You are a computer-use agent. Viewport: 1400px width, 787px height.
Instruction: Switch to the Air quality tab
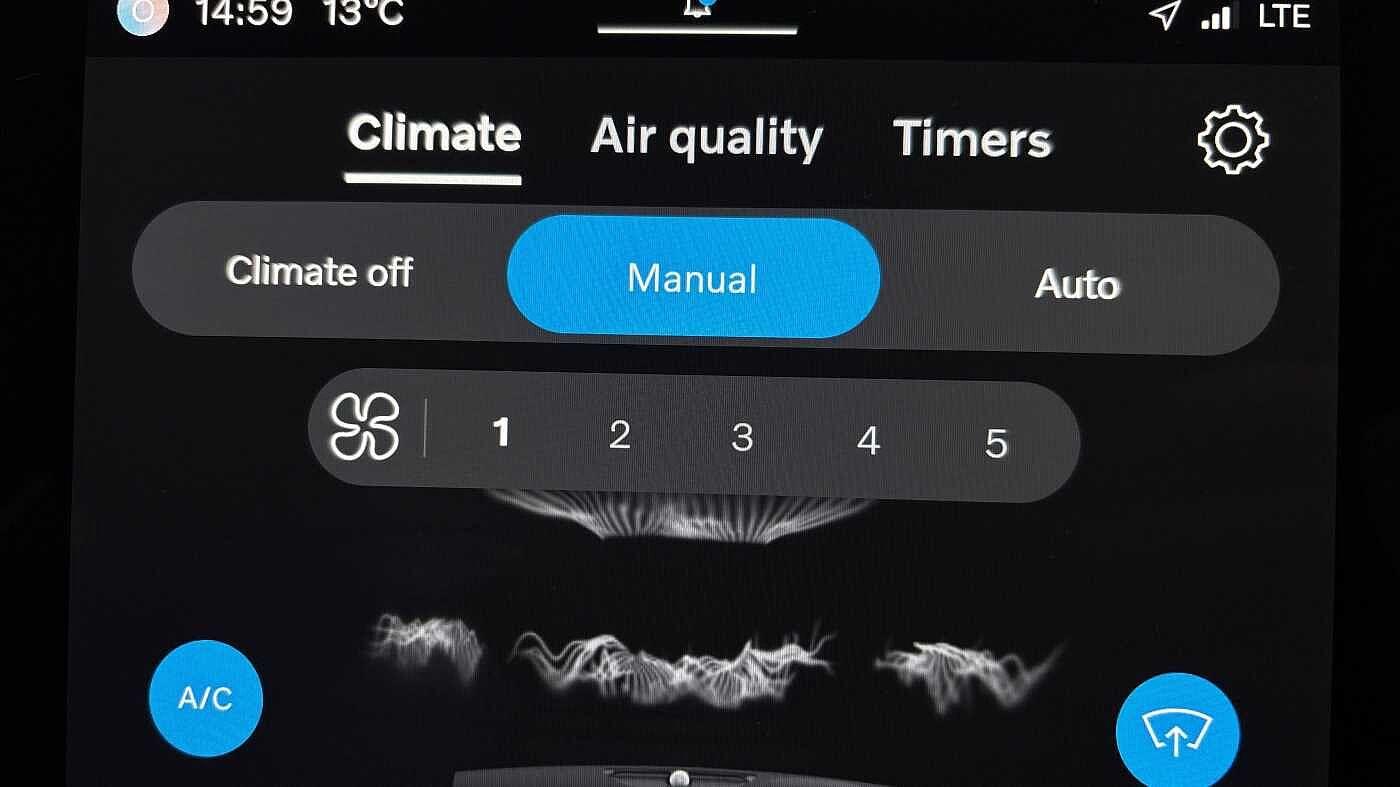pos(706,137)
